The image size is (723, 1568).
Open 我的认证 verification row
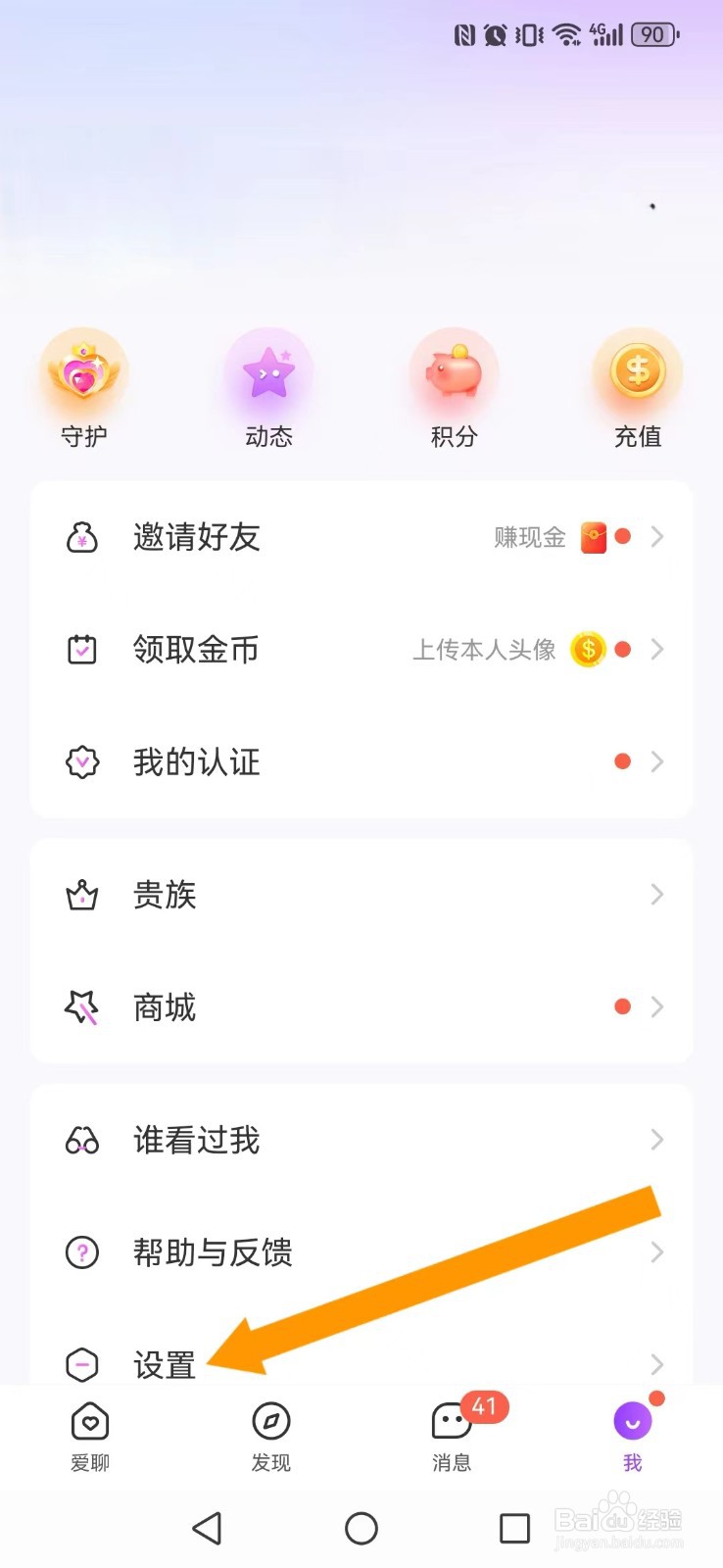pyautogui.click(x=361, y=762)
